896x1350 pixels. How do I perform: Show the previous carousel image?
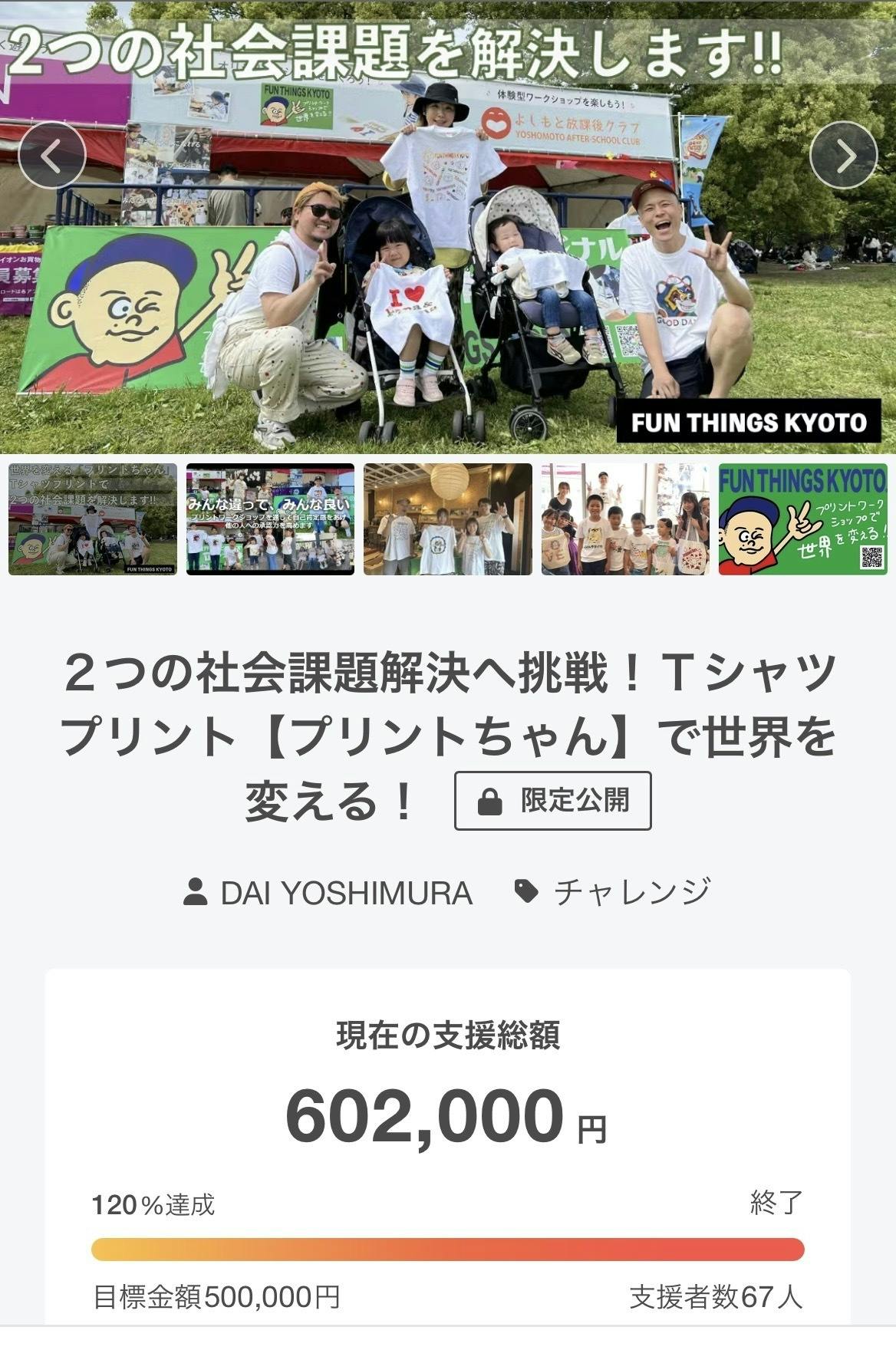pyautogui.click(x=52, y=156)
